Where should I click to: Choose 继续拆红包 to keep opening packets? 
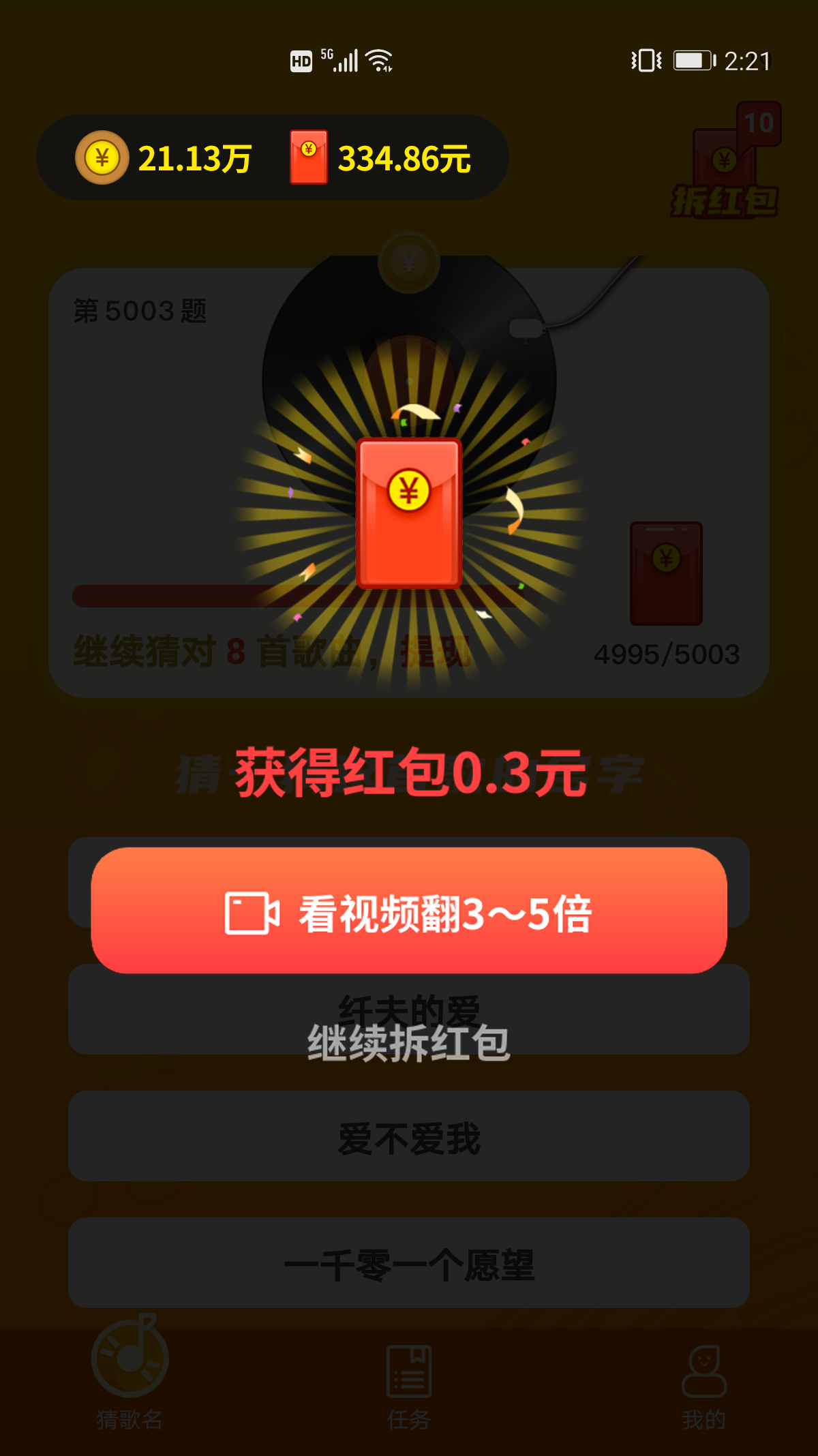coord(409,1043)
